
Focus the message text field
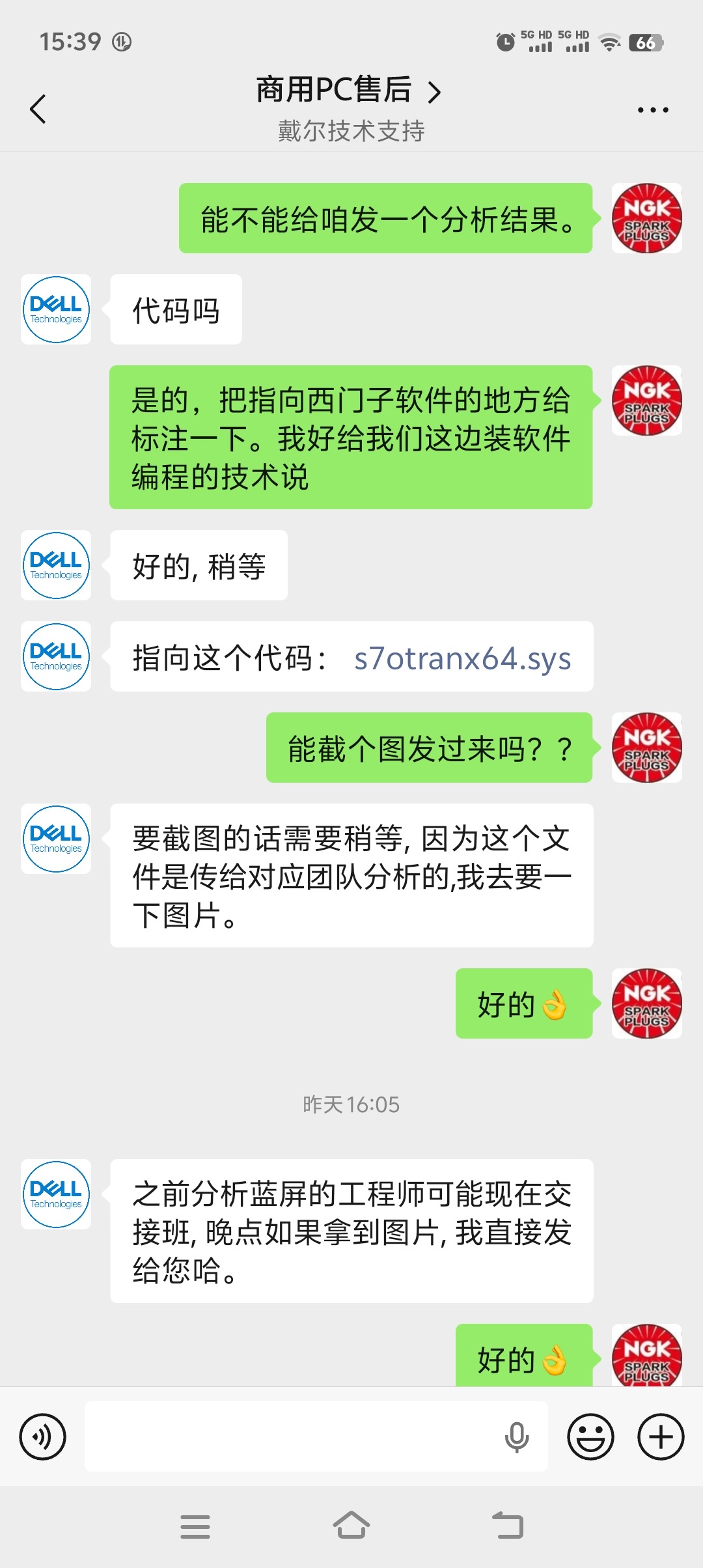click(293, 1436)
